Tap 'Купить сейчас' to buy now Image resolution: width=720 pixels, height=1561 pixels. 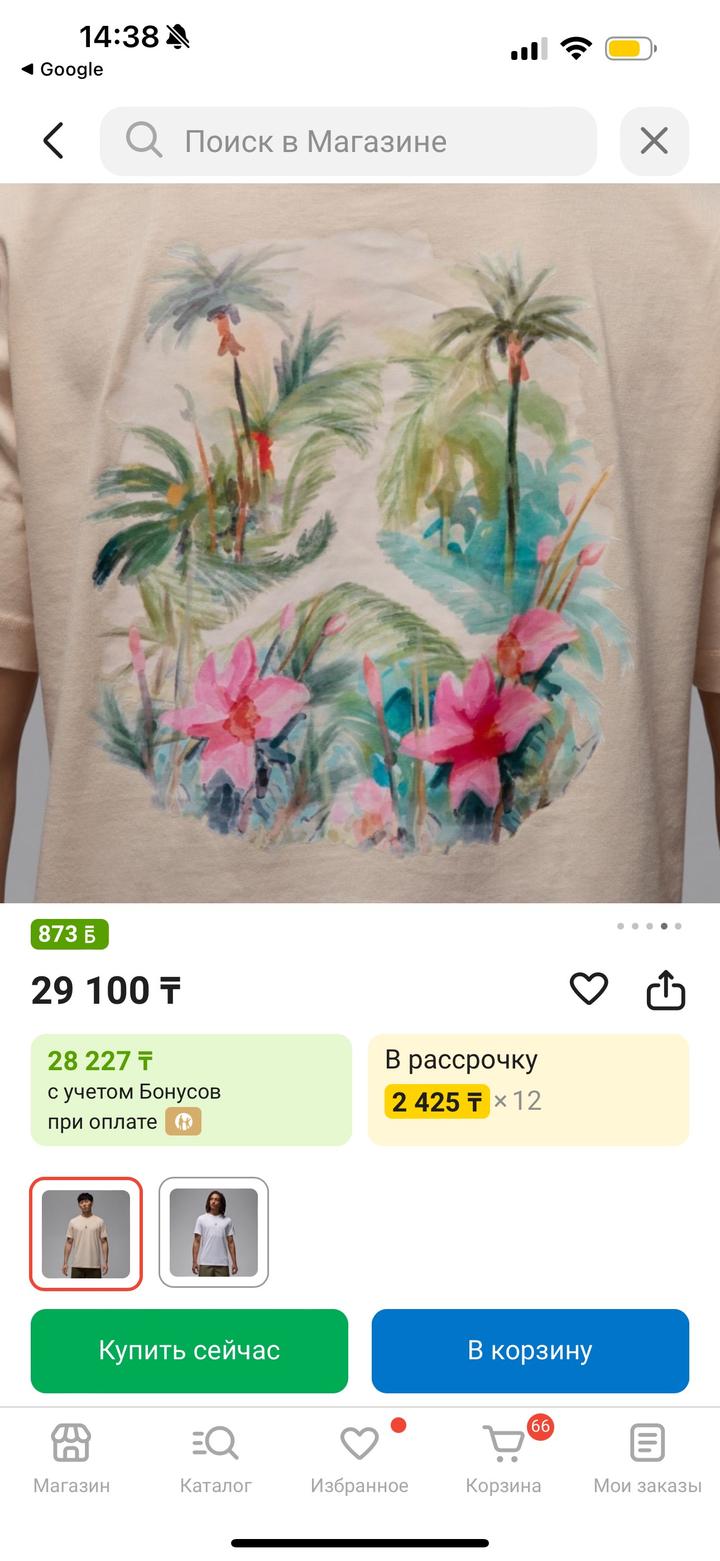[x=189, y=1350]
